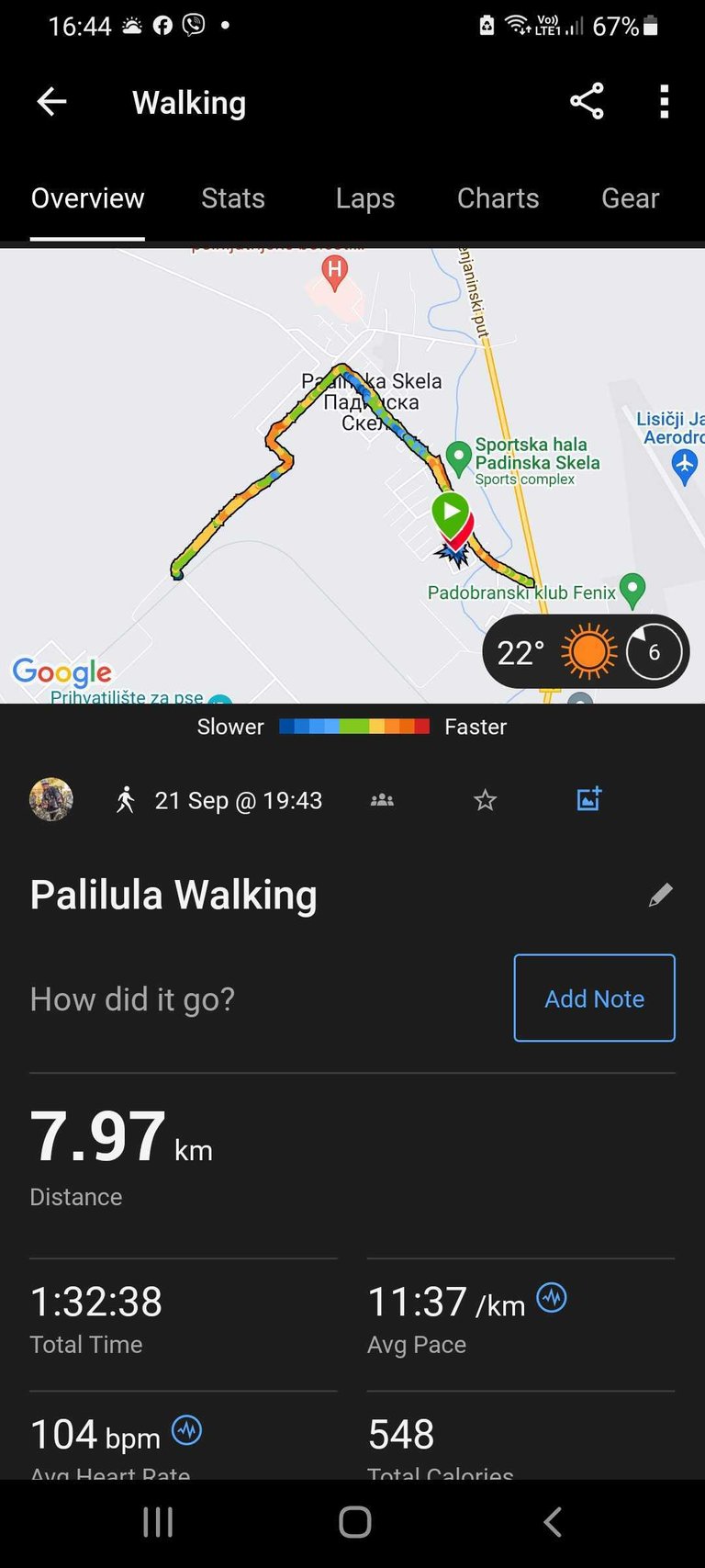Open the Avg Pace info icon
705x1568 pixels.
552,1297
